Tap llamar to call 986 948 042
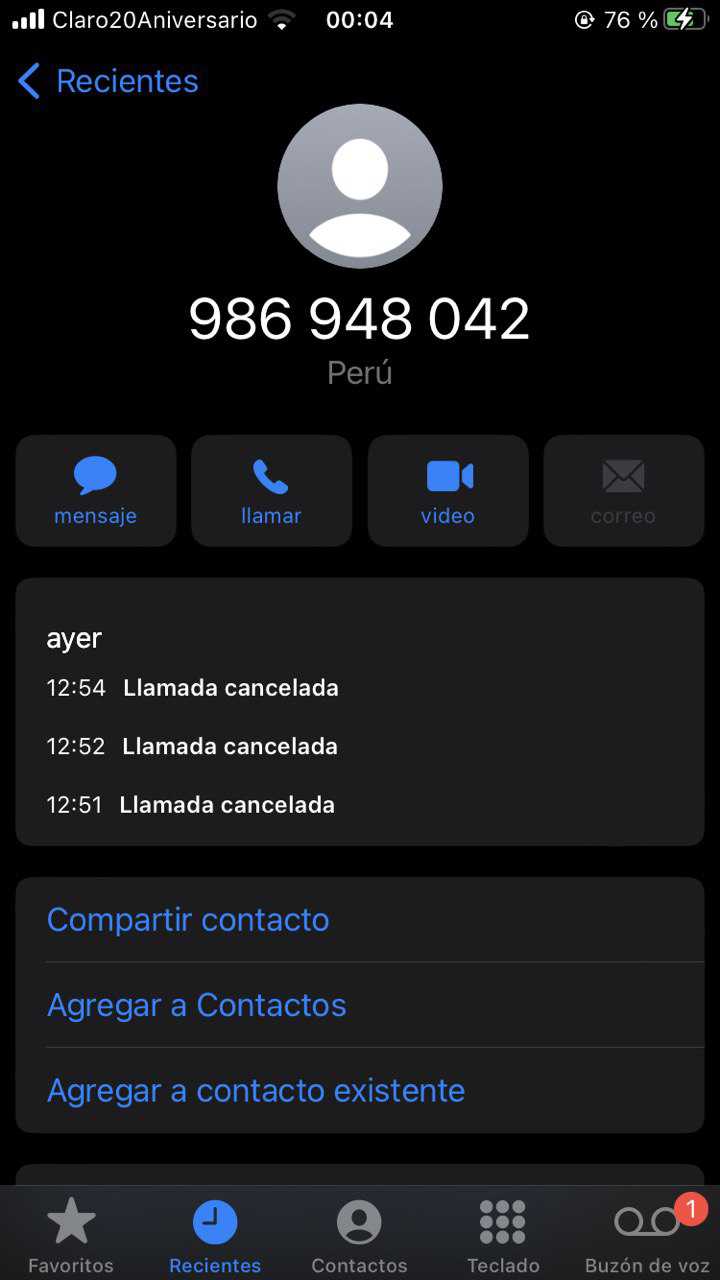This screenshot has height=1280, width=720. (271, 491)
